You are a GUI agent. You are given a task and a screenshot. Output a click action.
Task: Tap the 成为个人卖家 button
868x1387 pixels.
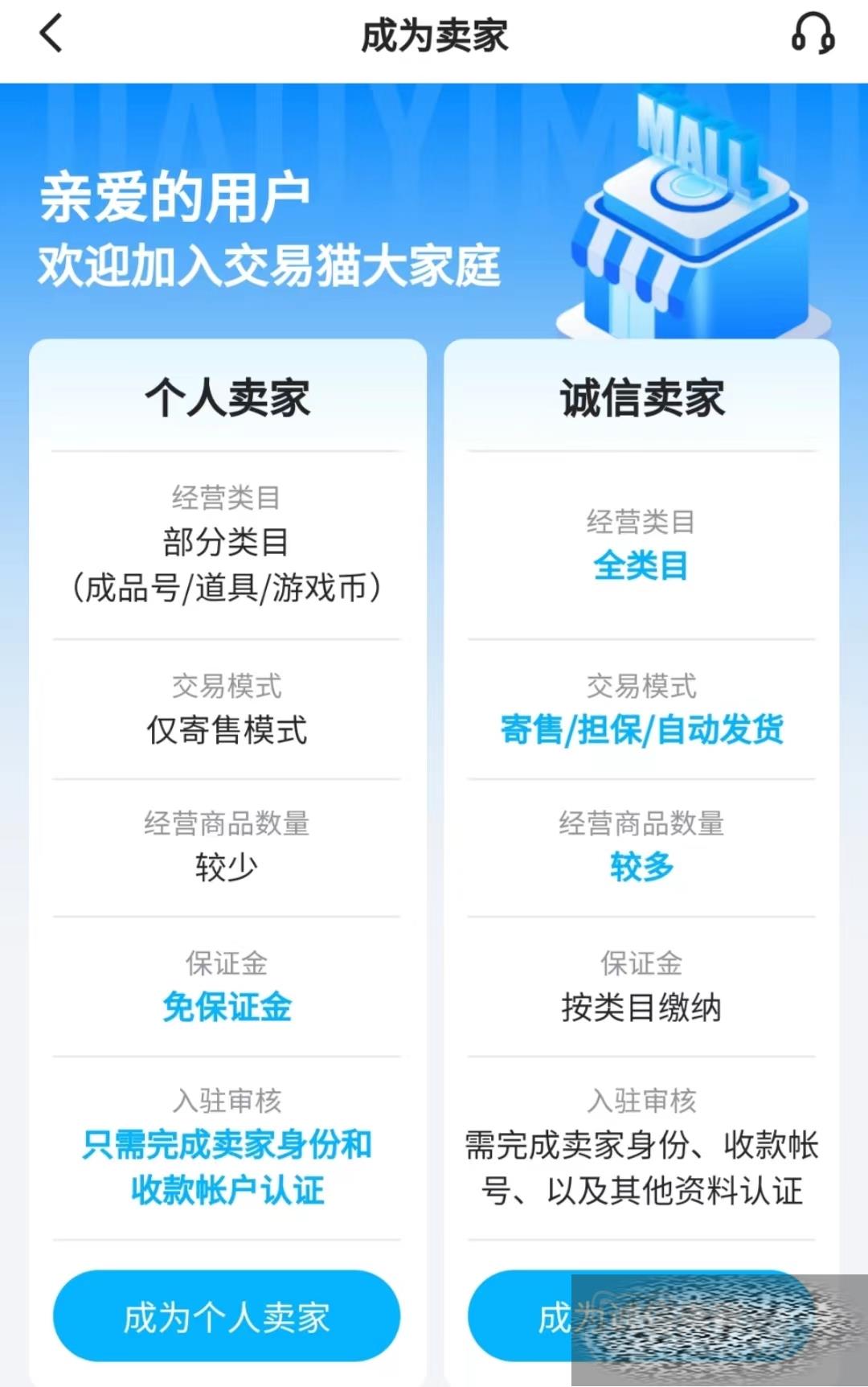point(227,1316)
